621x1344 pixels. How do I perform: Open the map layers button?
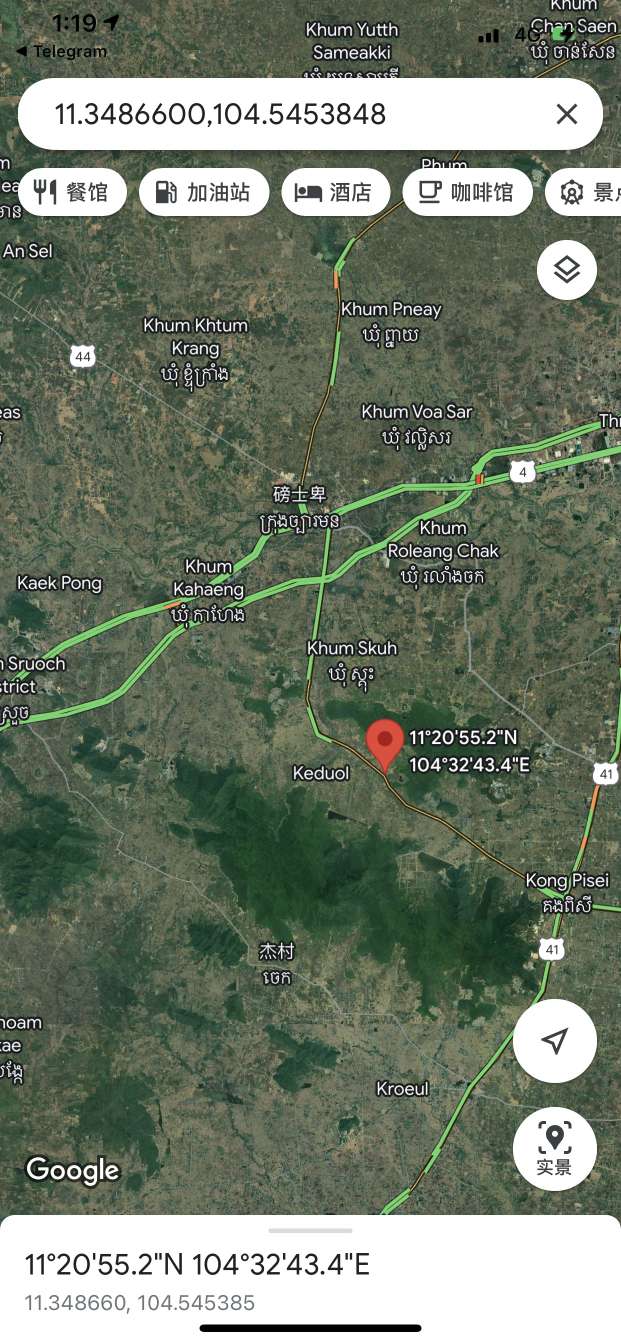tap(567, 270)
